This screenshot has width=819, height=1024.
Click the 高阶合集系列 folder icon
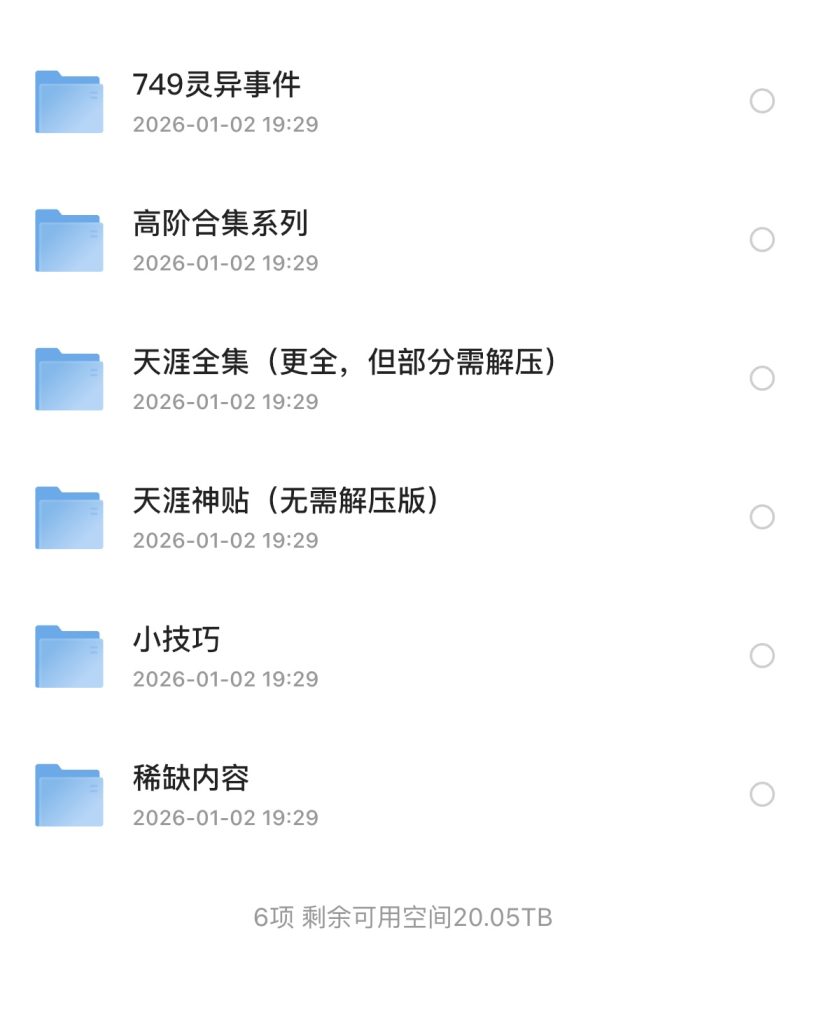tap(69, 240)
